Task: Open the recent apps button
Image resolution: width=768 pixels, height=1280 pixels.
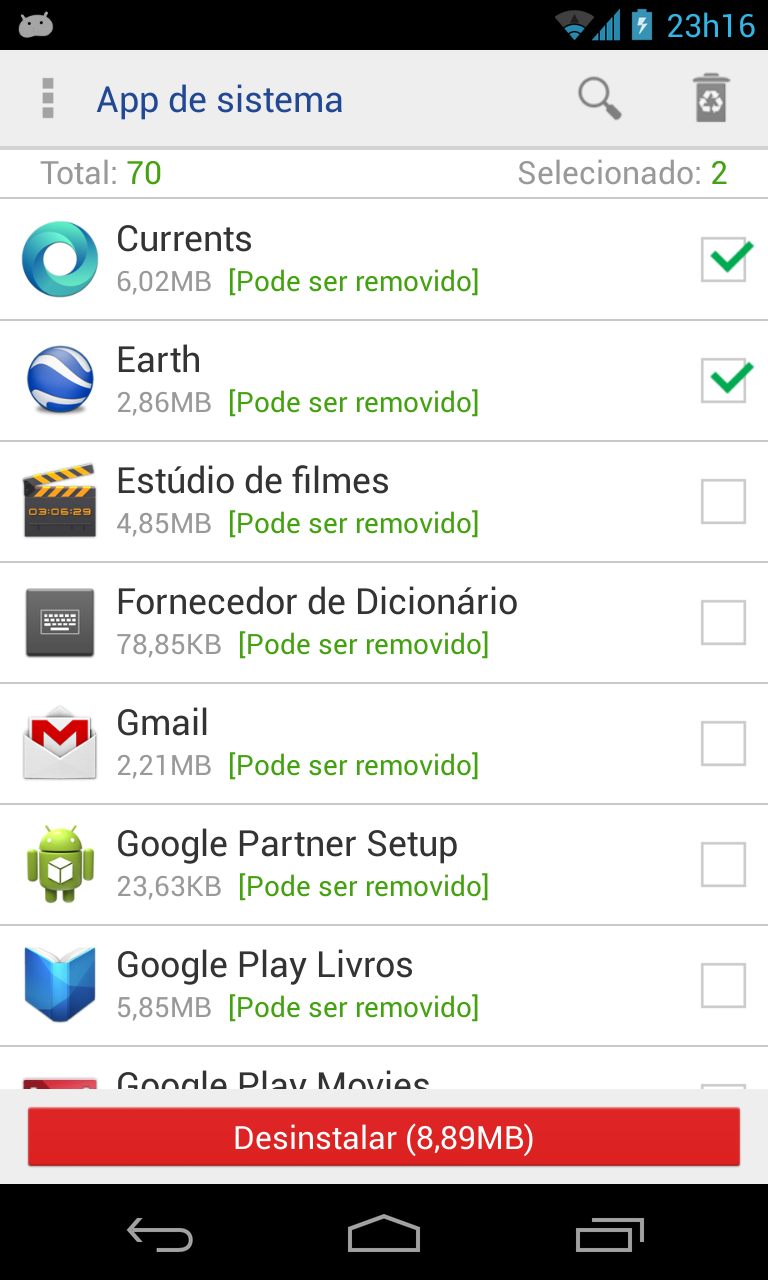Action: click(x=610, y=1234)
